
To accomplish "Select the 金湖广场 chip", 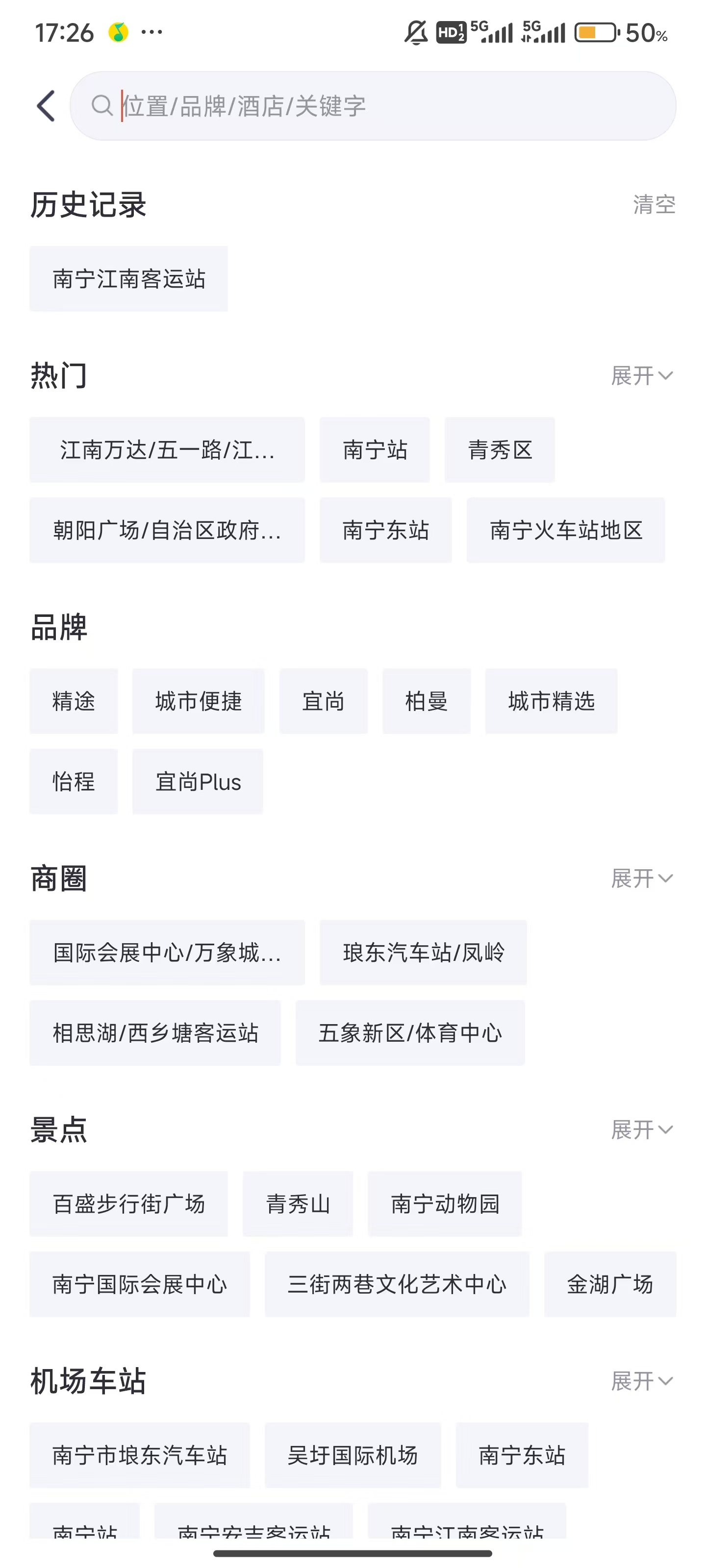I will click(610, 1284).
